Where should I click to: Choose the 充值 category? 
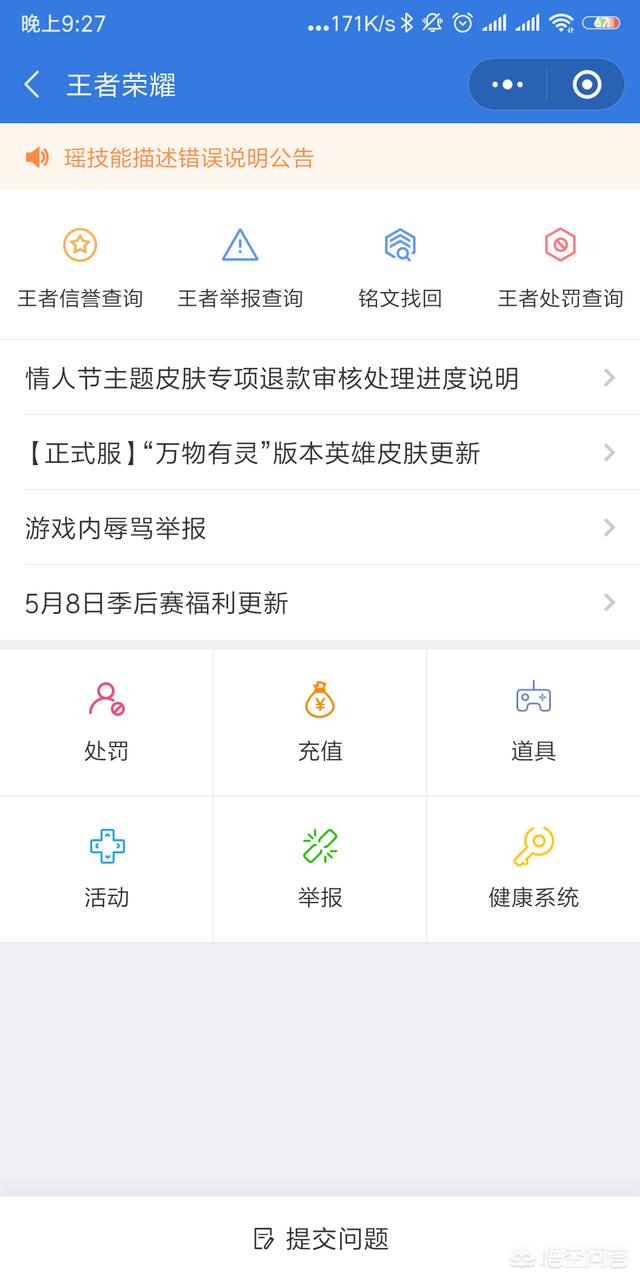tap(320, 722)
